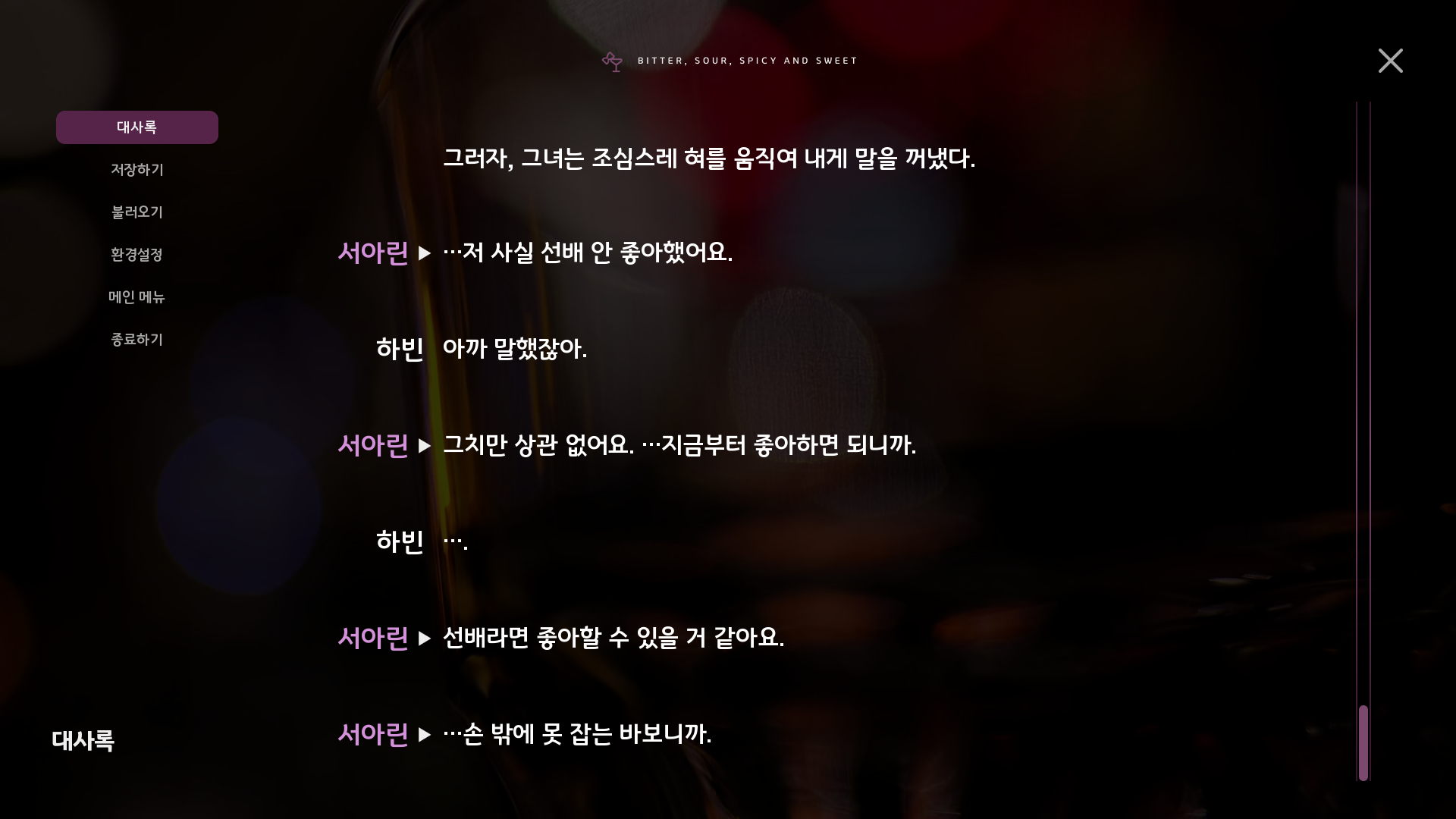Replay 서아린's line '그치만 상관 없어요'

coord(425,446)
